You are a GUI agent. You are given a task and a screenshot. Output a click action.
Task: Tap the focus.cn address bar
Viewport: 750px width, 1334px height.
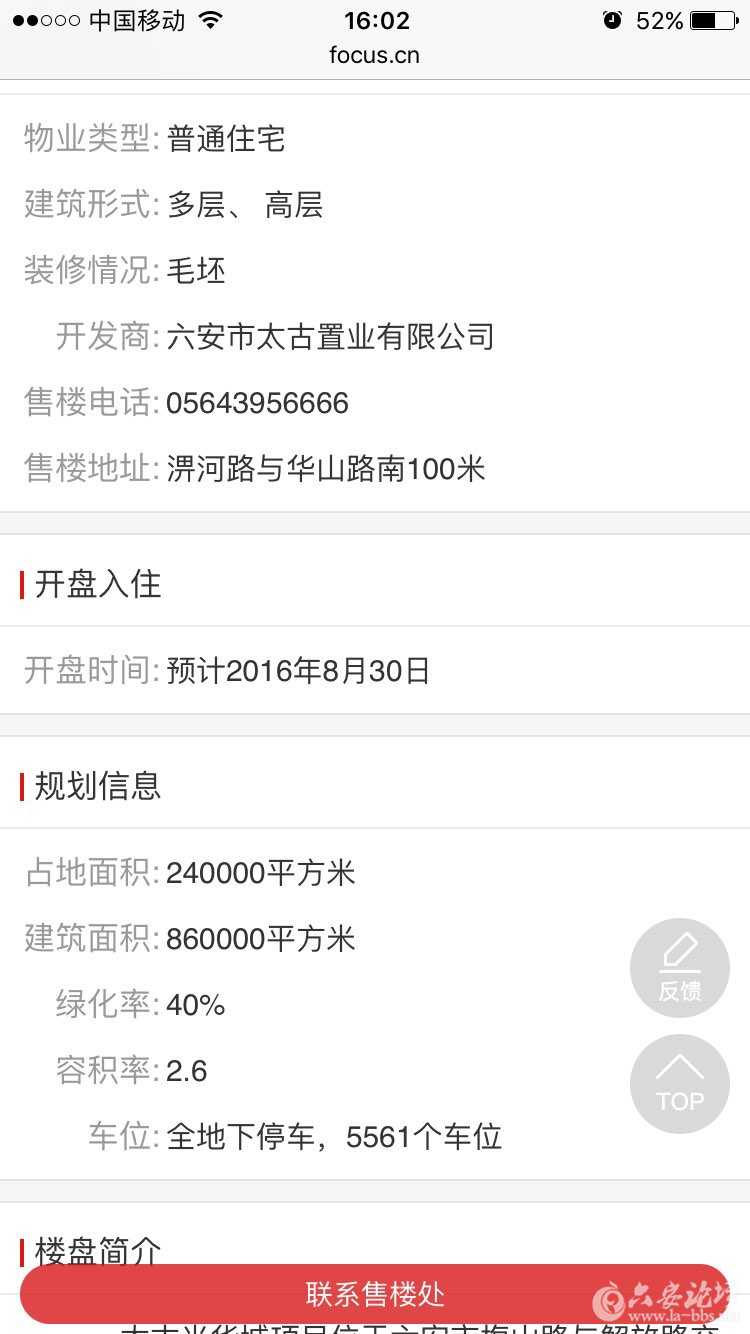pyautogui.click(x=375, y=55)
